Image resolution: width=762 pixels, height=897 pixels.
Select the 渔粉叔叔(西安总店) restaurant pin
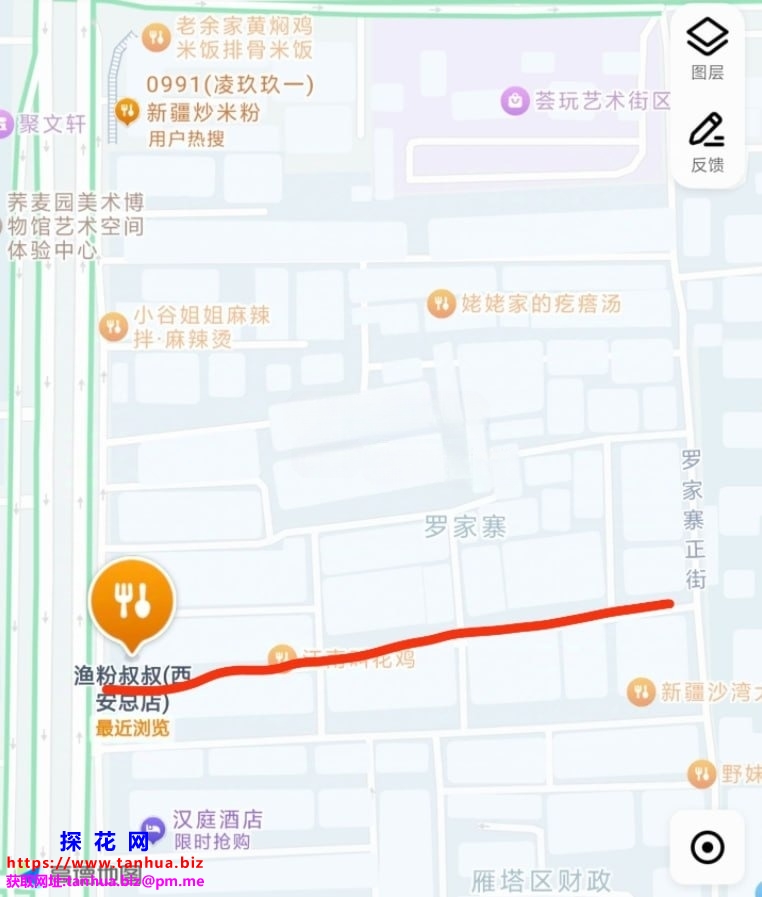pos(132,603)
